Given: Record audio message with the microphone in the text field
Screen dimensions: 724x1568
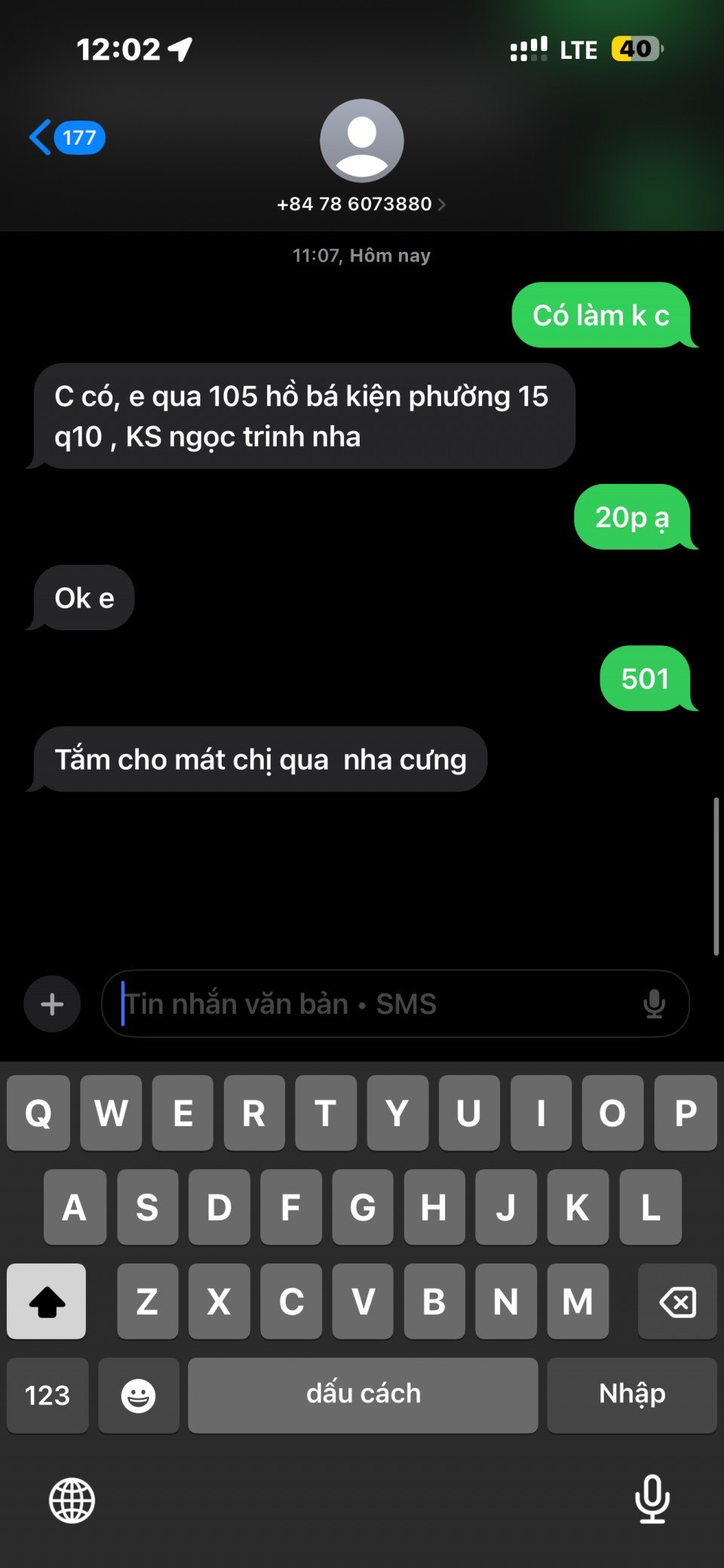Looking at the screenshot, I should point(654,1004).
